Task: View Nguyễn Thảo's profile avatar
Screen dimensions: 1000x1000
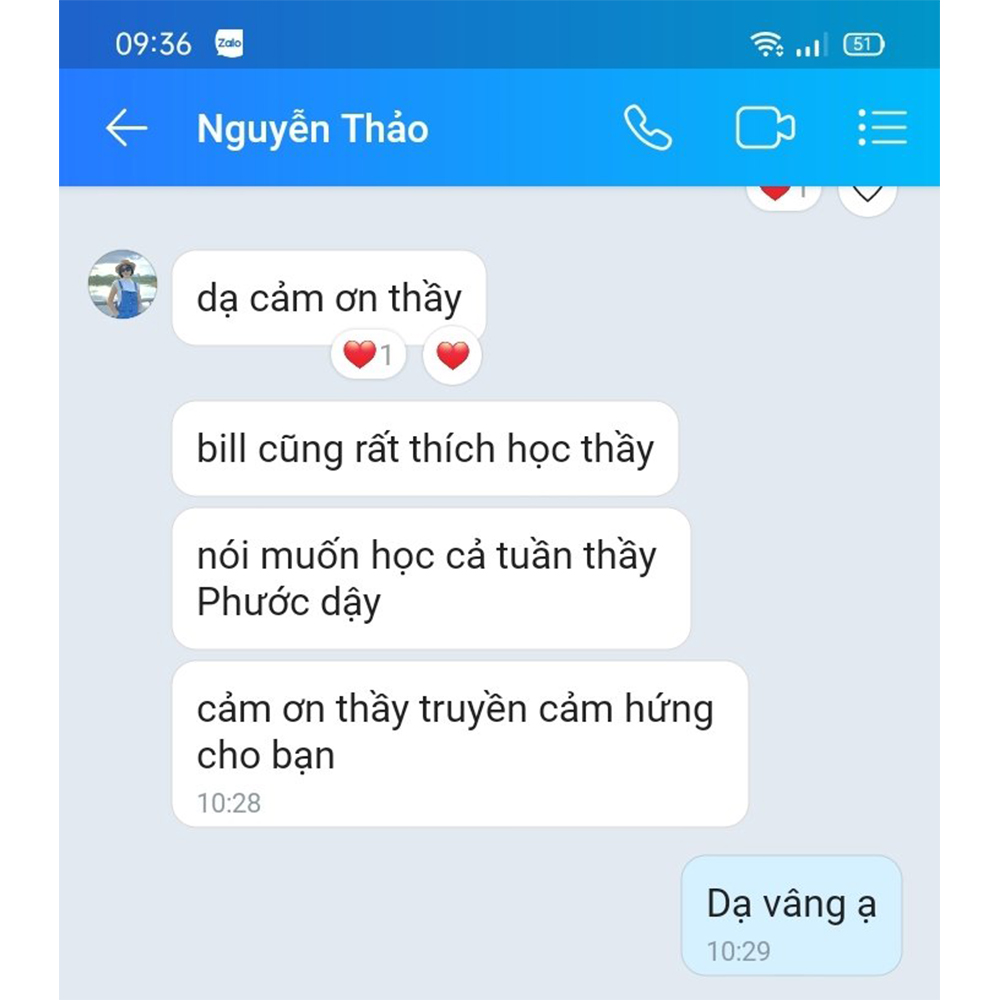Action: point(123,285)
